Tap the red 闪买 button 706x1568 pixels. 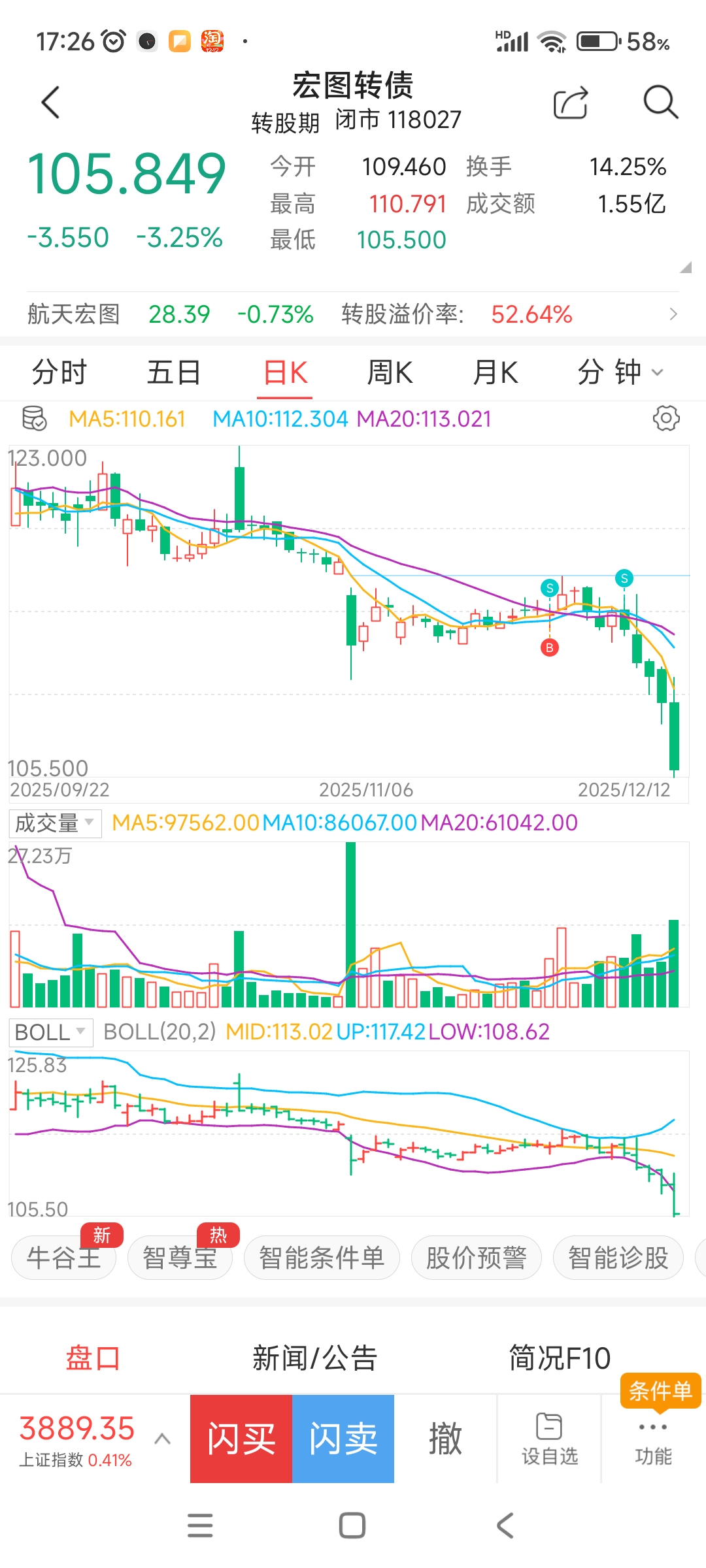(241, 1439)
